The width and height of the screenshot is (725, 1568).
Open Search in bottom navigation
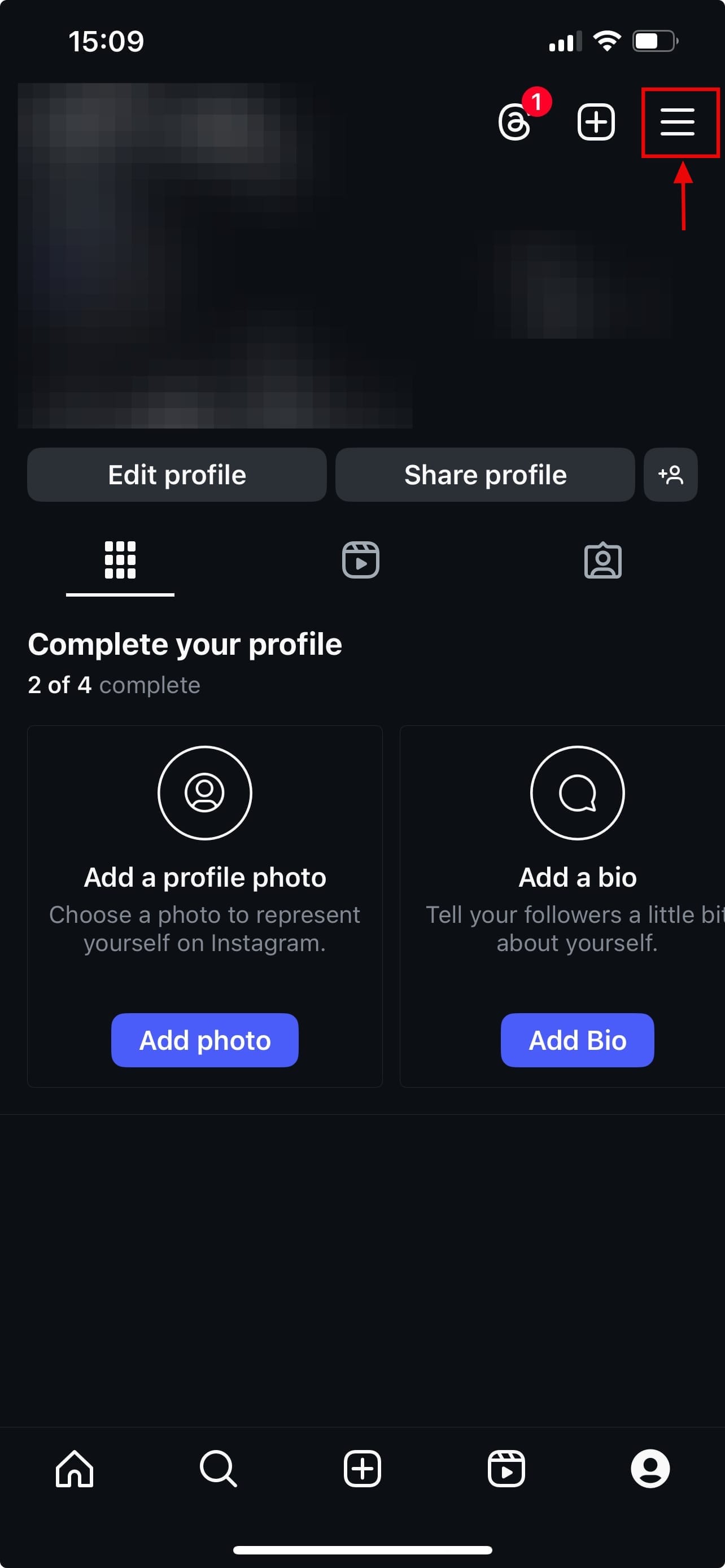tap(218, 1469)
